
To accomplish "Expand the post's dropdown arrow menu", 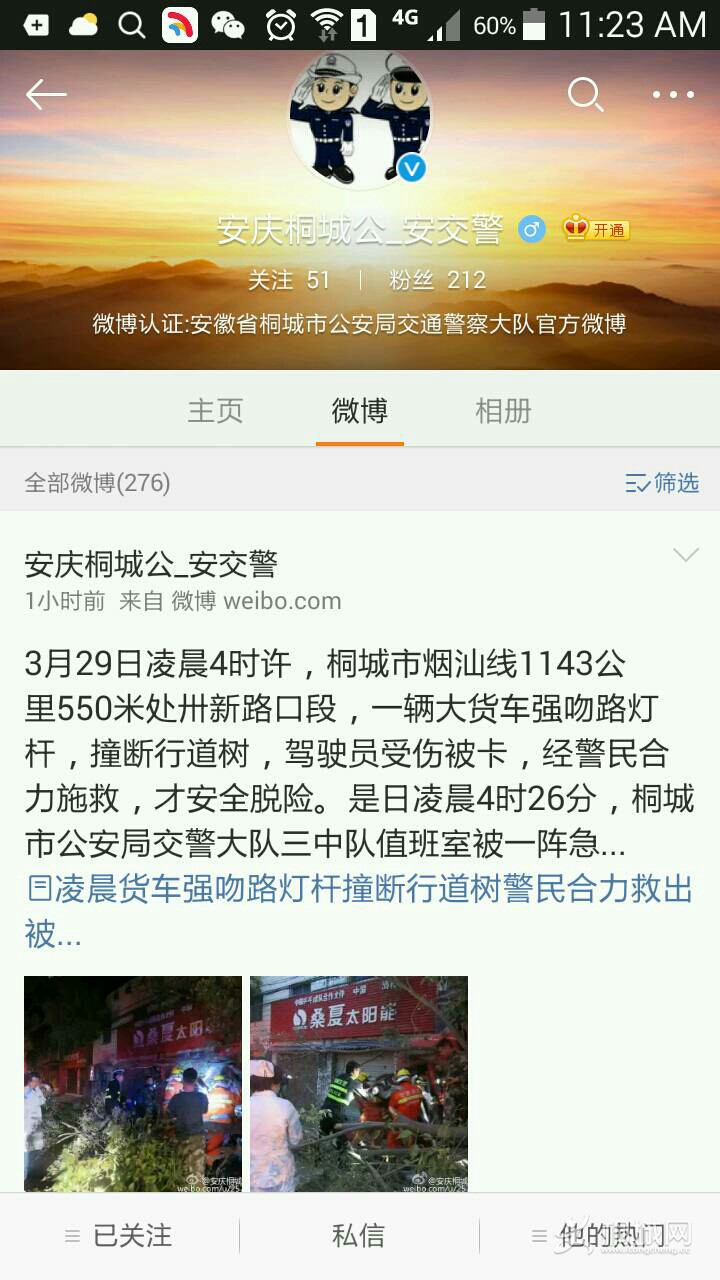I will 686,555.
